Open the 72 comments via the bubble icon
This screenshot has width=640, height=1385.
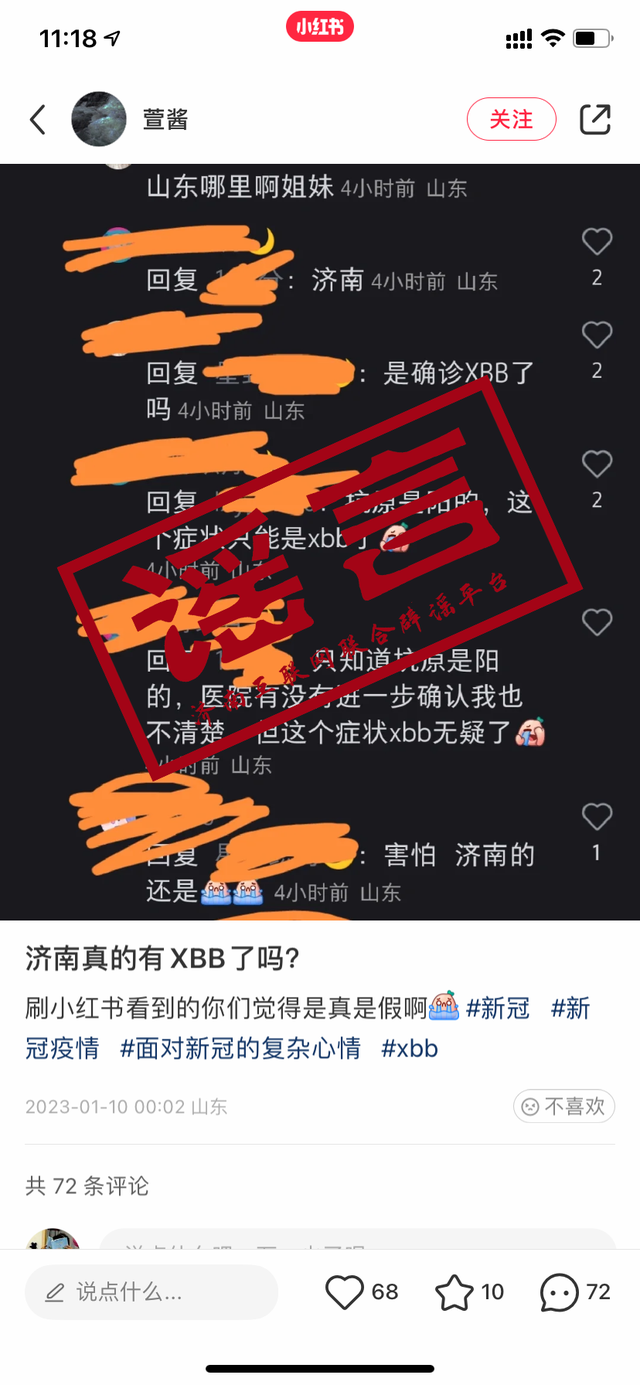(x=559, y=1292)
